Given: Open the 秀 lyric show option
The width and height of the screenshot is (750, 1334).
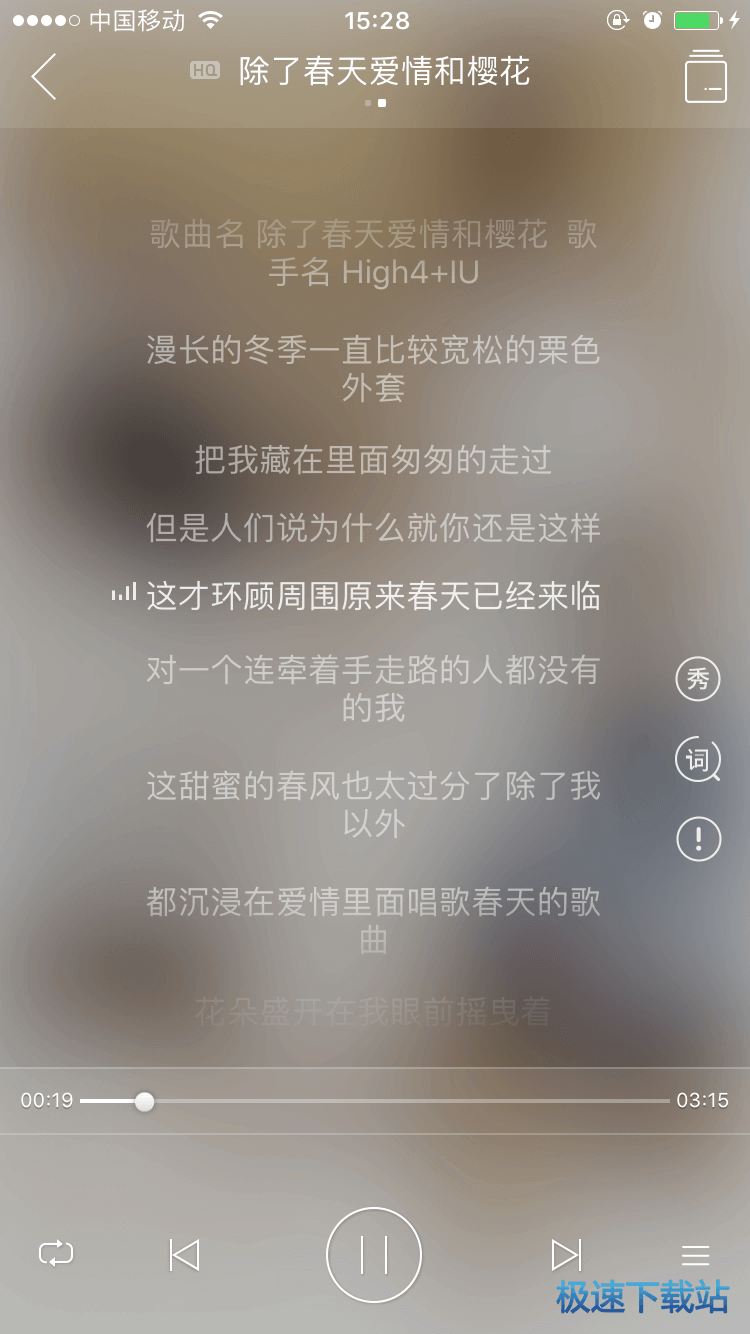Looking at the screenshot, I should pyautogui.click(x=698, y=680).
